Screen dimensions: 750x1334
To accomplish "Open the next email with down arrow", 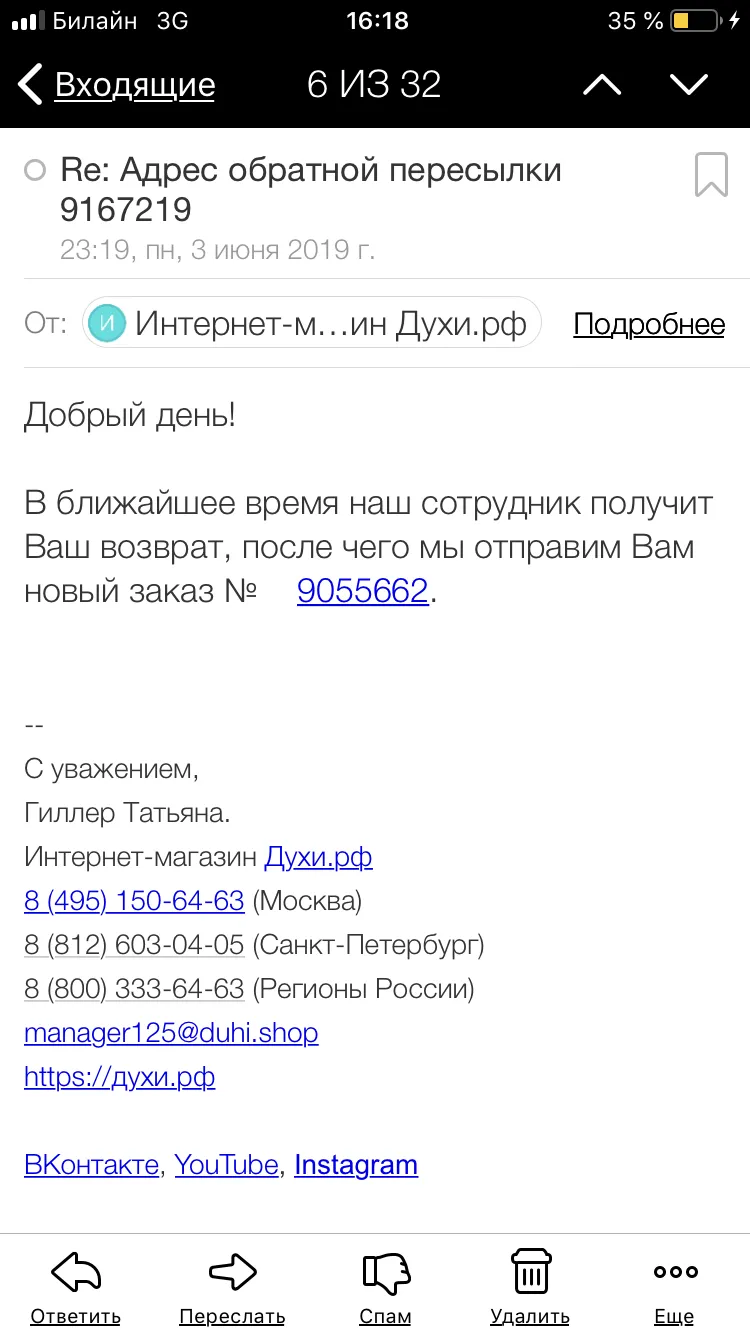I will point(689,85).
